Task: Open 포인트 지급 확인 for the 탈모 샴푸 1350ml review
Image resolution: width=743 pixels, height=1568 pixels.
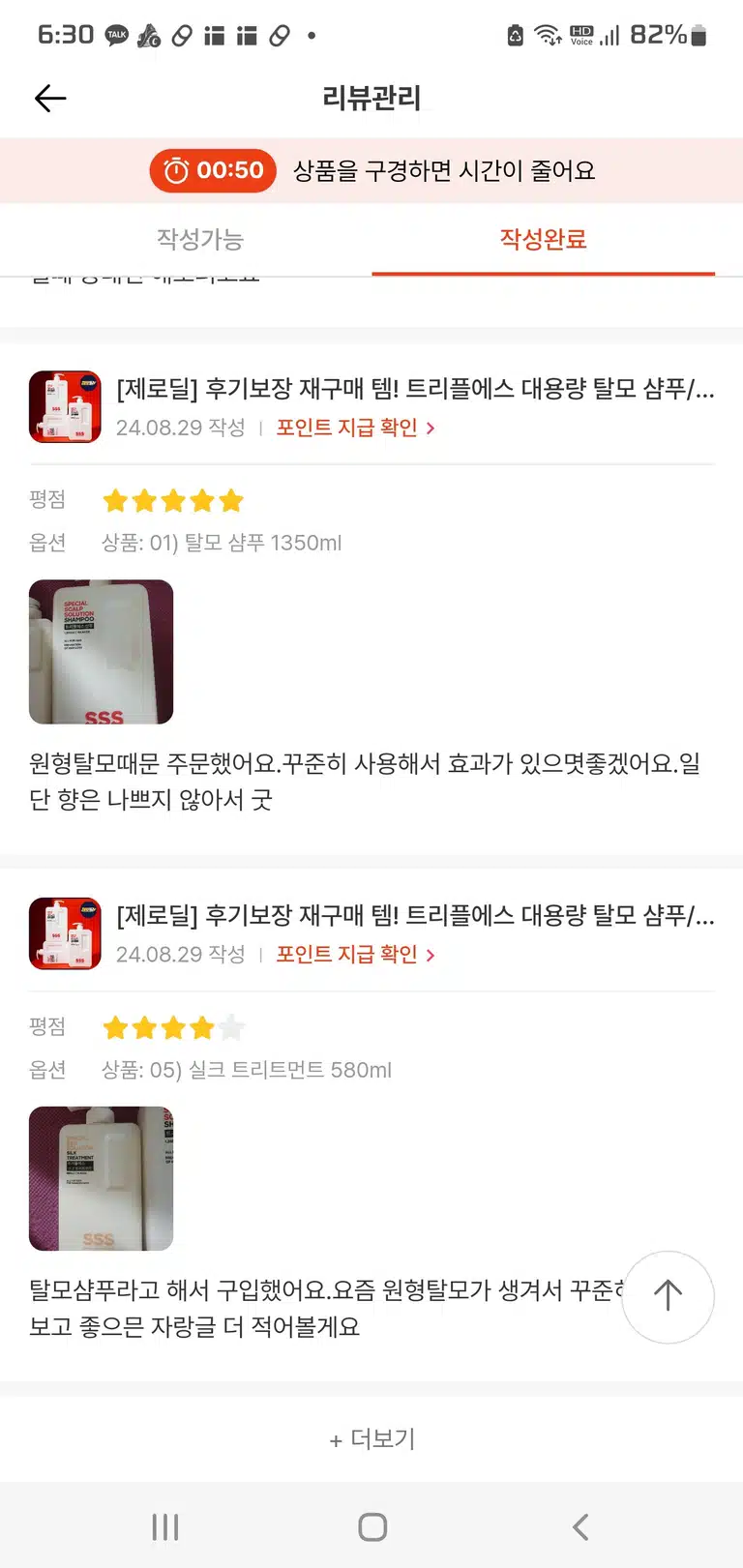Action: click(355, 428)
